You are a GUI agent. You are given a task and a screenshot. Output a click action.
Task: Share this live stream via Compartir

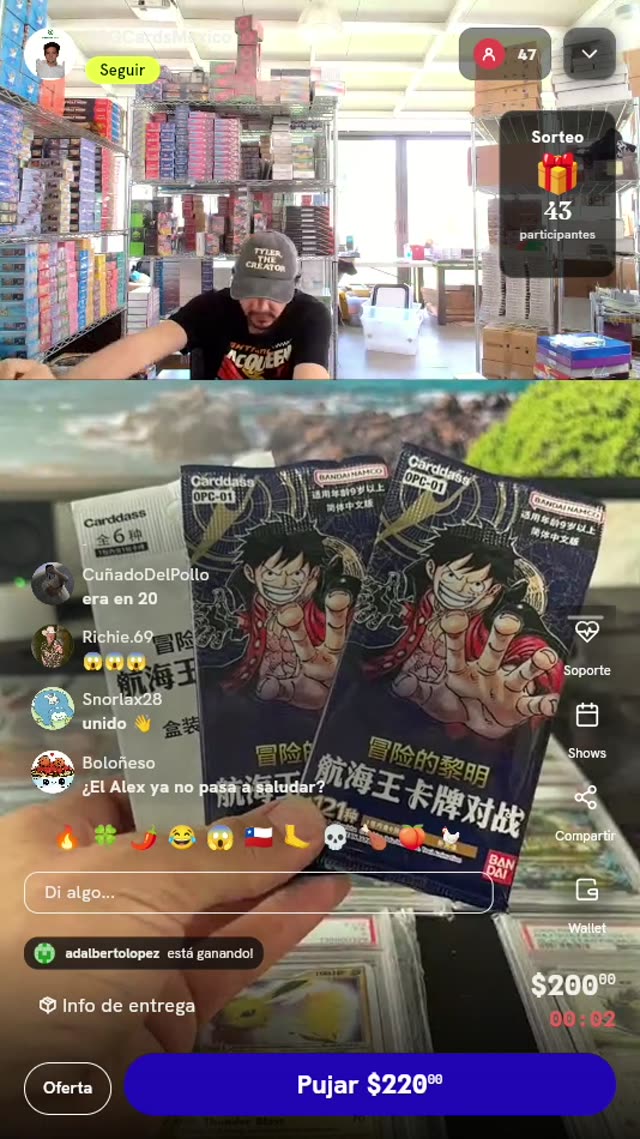[x=586, y=813]
